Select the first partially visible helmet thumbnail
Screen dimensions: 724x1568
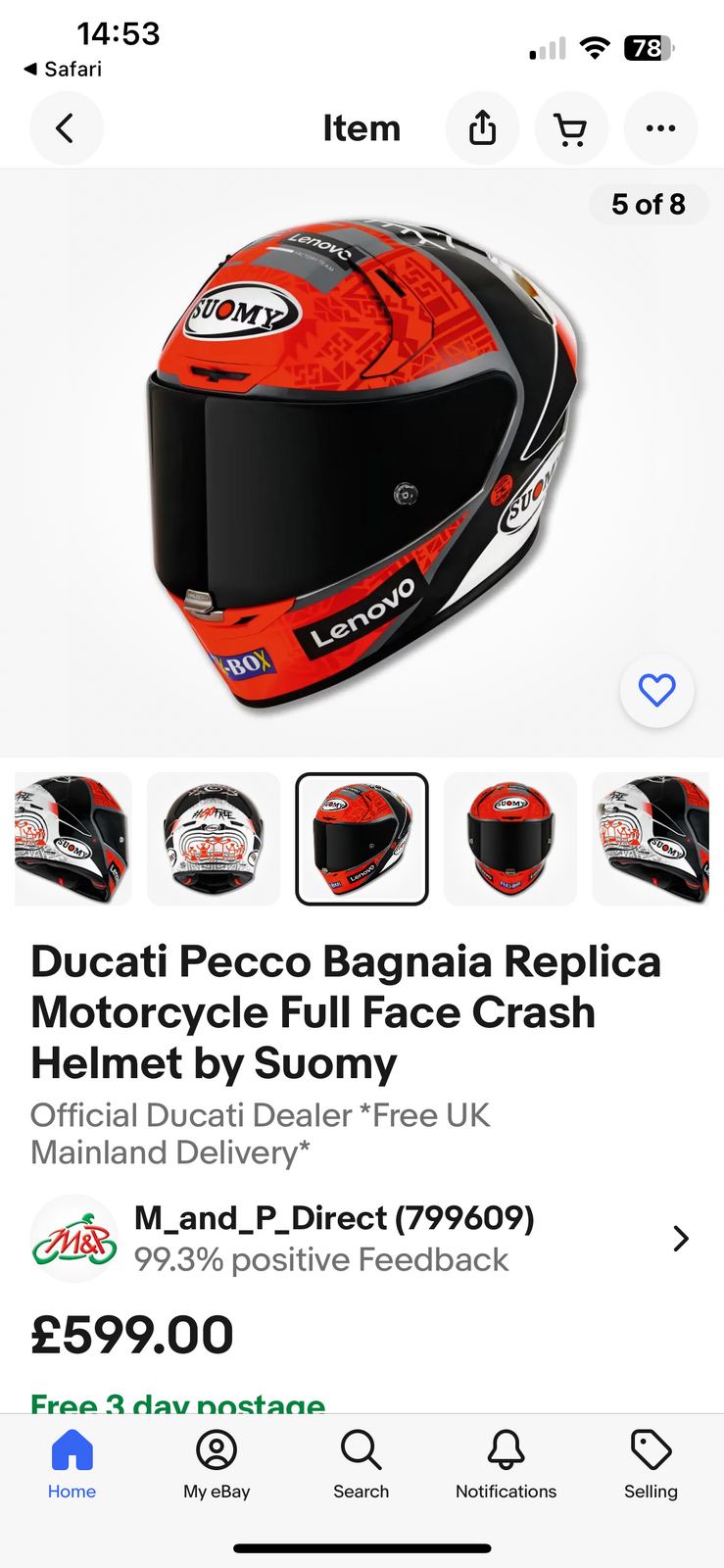tap(72, 839)
